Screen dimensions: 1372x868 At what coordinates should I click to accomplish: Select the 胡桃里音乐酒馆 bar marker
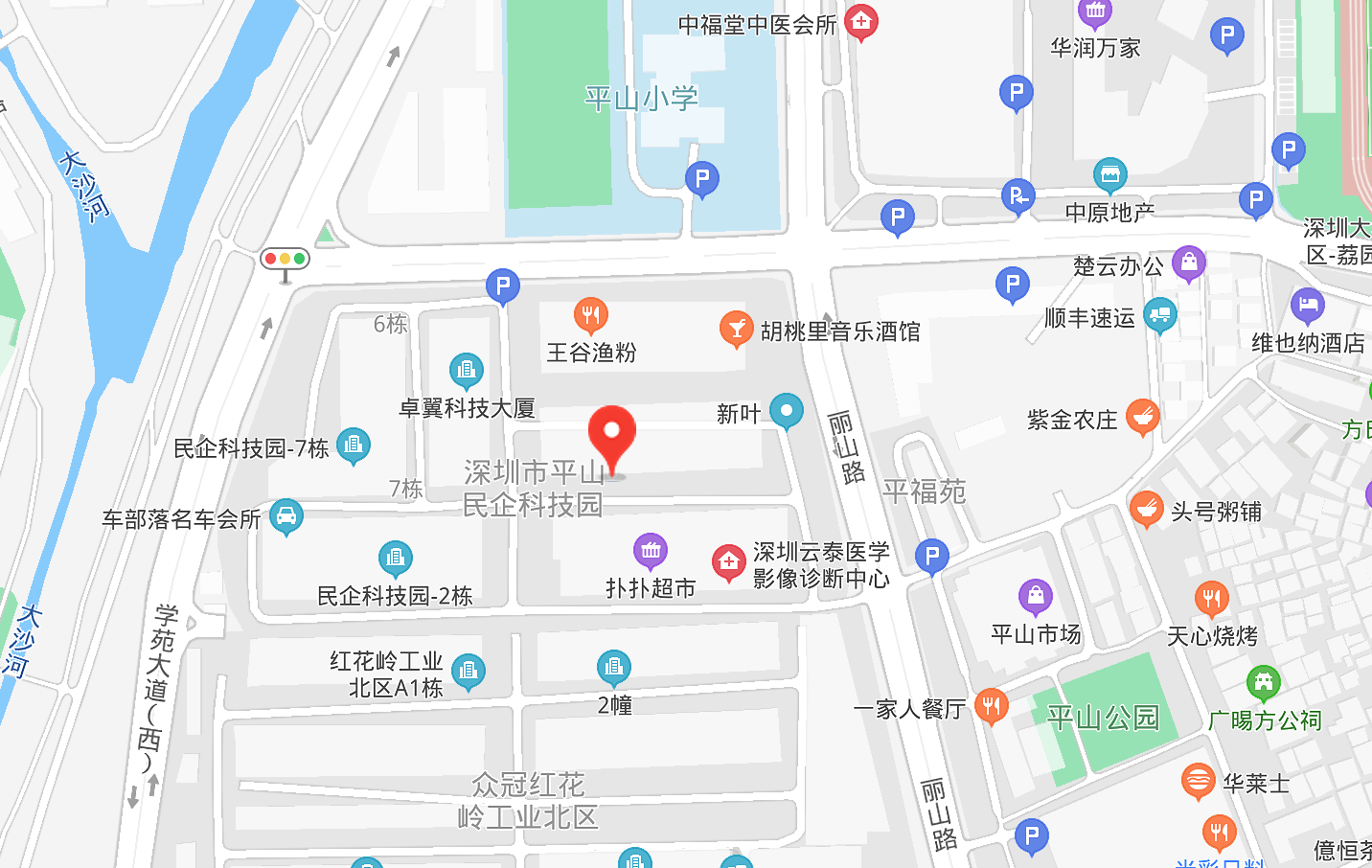pos(736,329)
